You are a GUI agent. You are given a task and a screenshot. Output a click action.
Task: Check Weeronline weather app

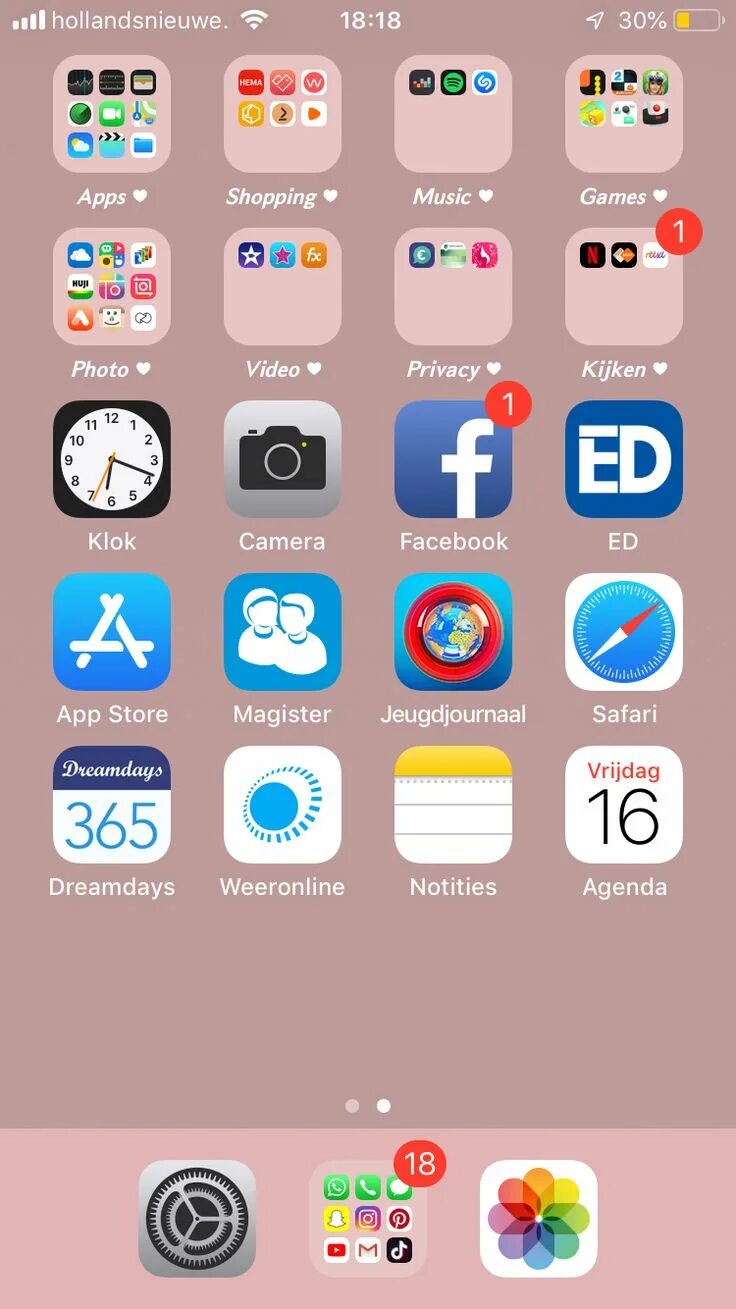pos(282,805)
